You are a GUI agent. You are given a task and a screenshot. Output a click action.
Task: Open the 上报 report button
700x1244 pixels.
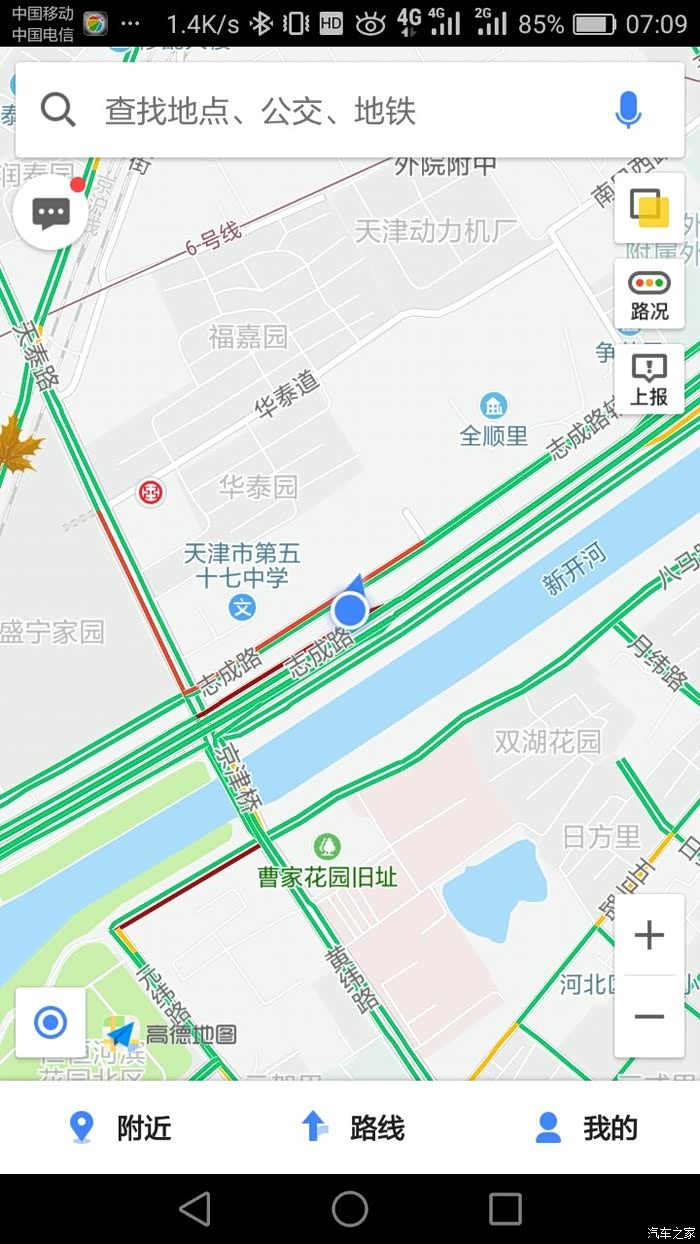(x=649, y=379)
